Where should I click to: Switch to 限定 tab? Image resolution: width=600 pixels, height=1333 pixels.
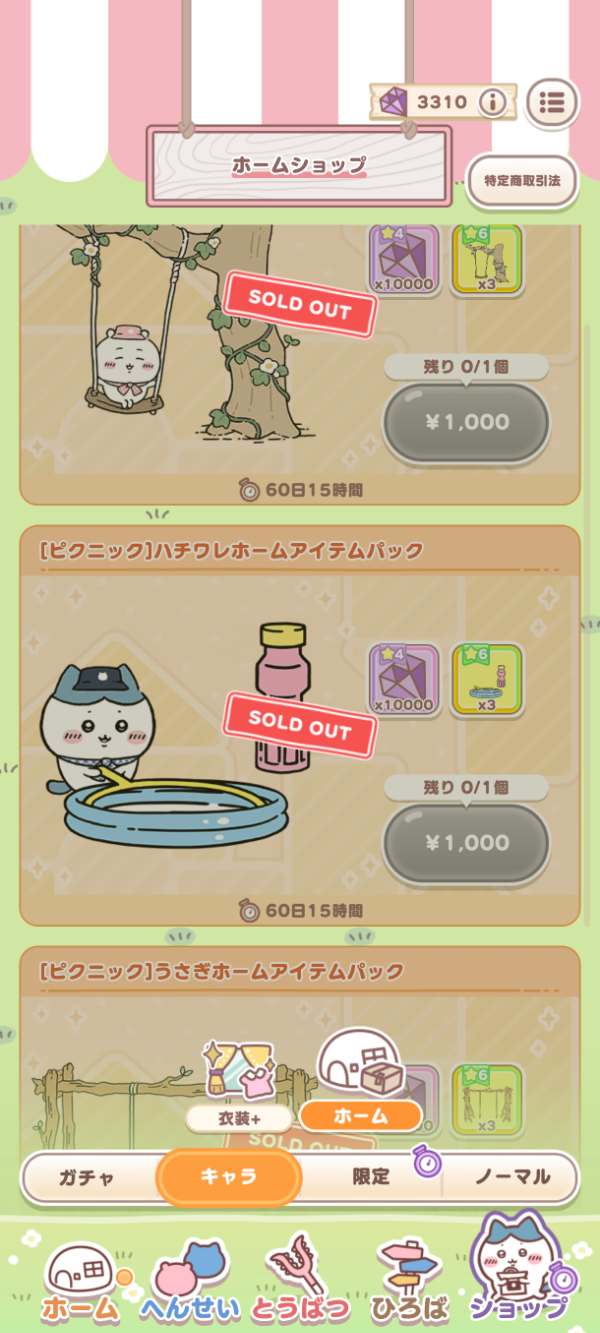372,1177
